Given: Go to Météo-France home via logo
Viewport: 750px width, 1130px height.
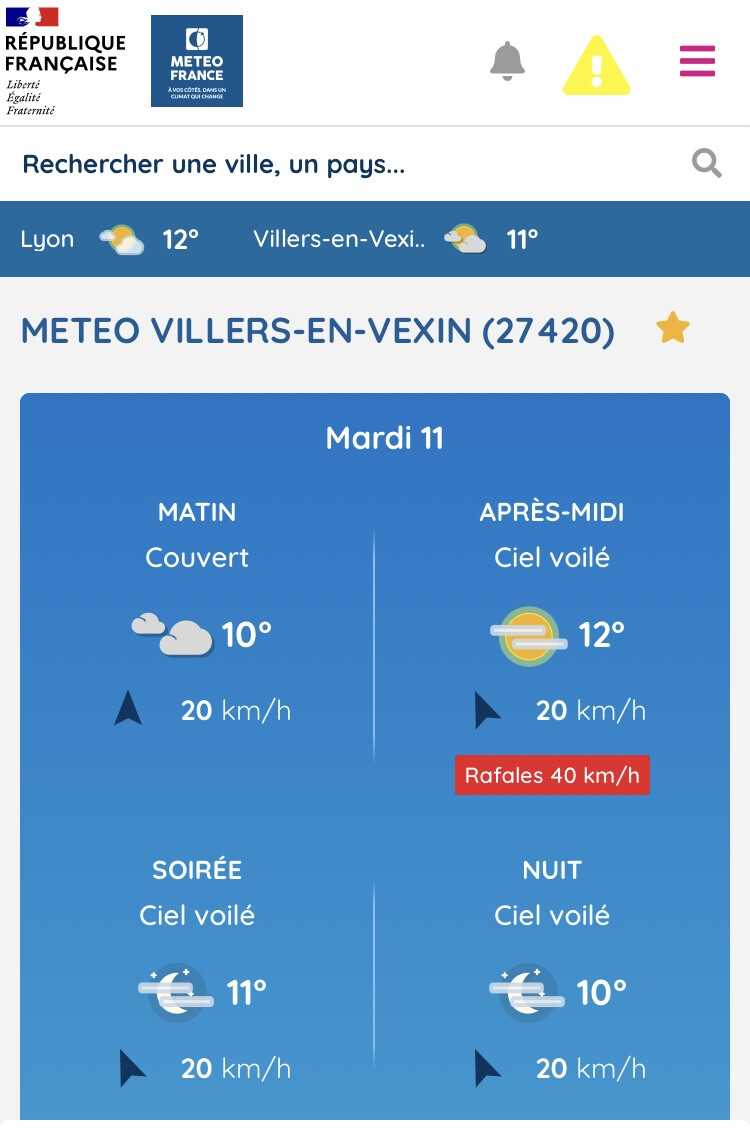Looking at the screenshot, I should coord(197,61).
